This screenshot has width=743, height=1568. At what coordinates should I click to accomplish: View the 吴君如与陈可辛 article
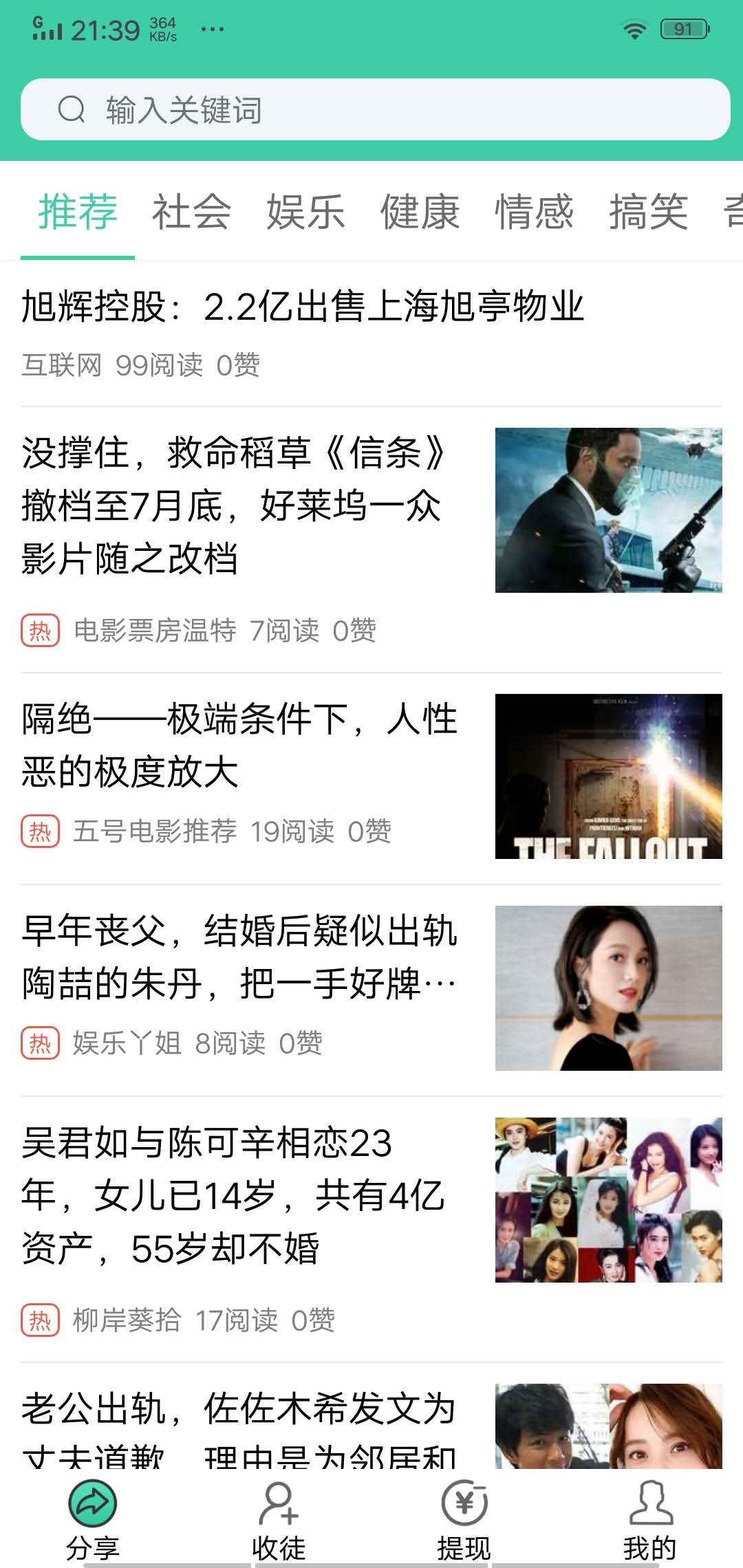(234, 1195)
